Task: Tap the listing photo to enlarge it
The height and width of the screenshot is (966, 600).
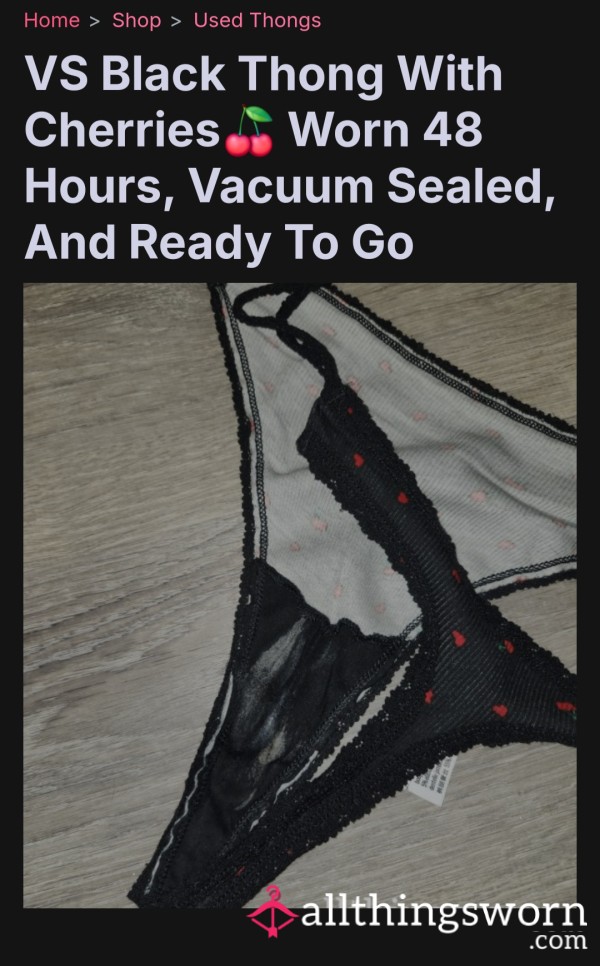Action: click(300, 595)
